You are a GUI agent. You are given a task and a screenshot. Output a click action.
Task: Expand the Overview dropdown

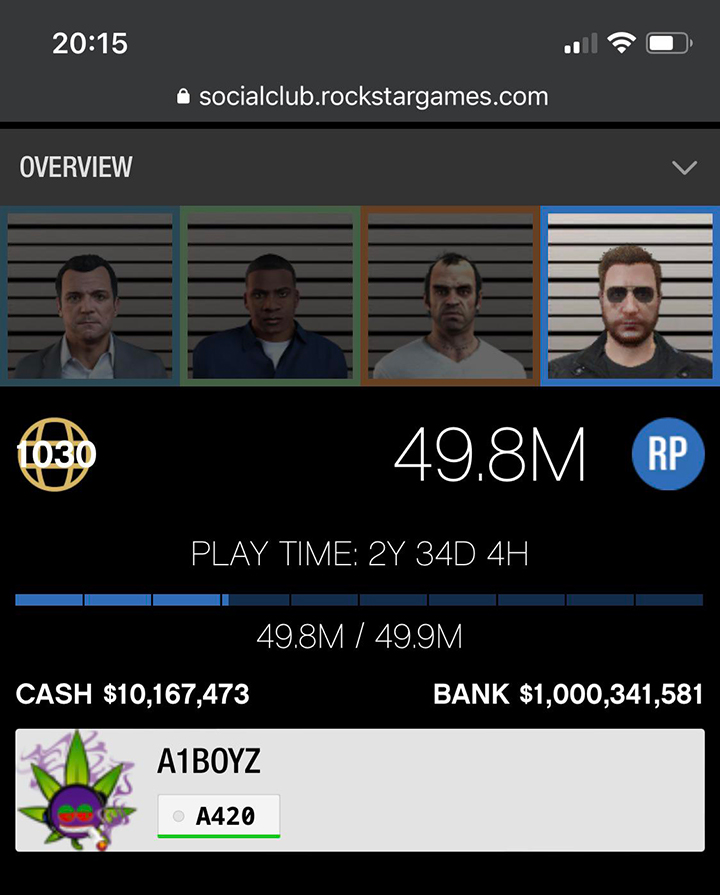pos(684,167)
